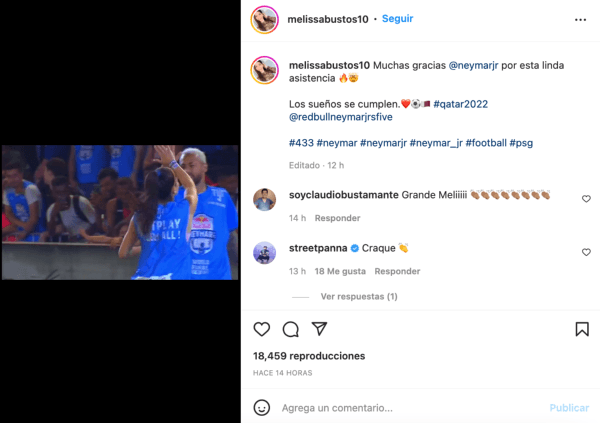Image resolution: width=600 pixels, height=423 pixels.
Task: Play the video in the post
Action: coord(120,212)
